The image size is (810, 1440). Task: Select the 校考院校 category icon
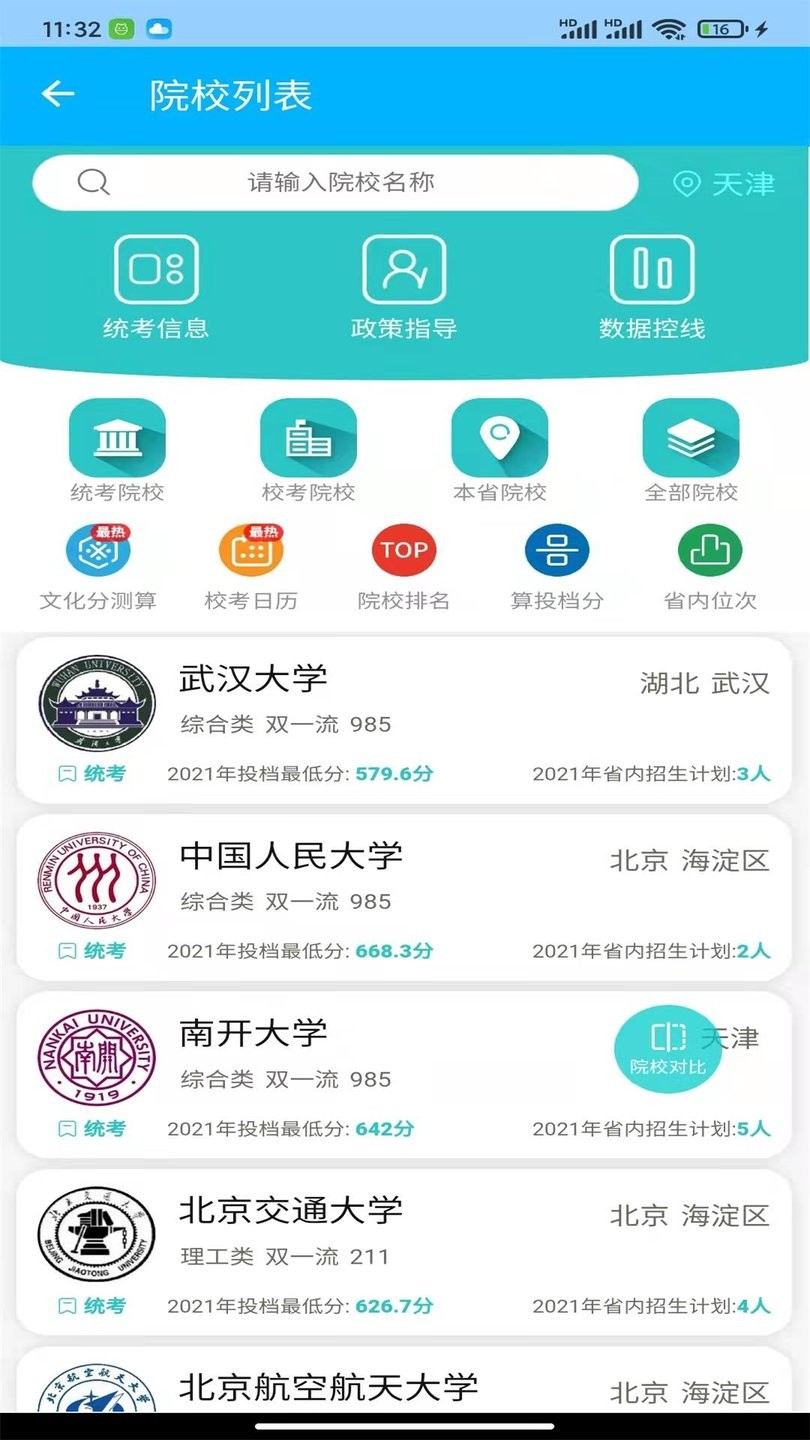click(x=309, y=437)
